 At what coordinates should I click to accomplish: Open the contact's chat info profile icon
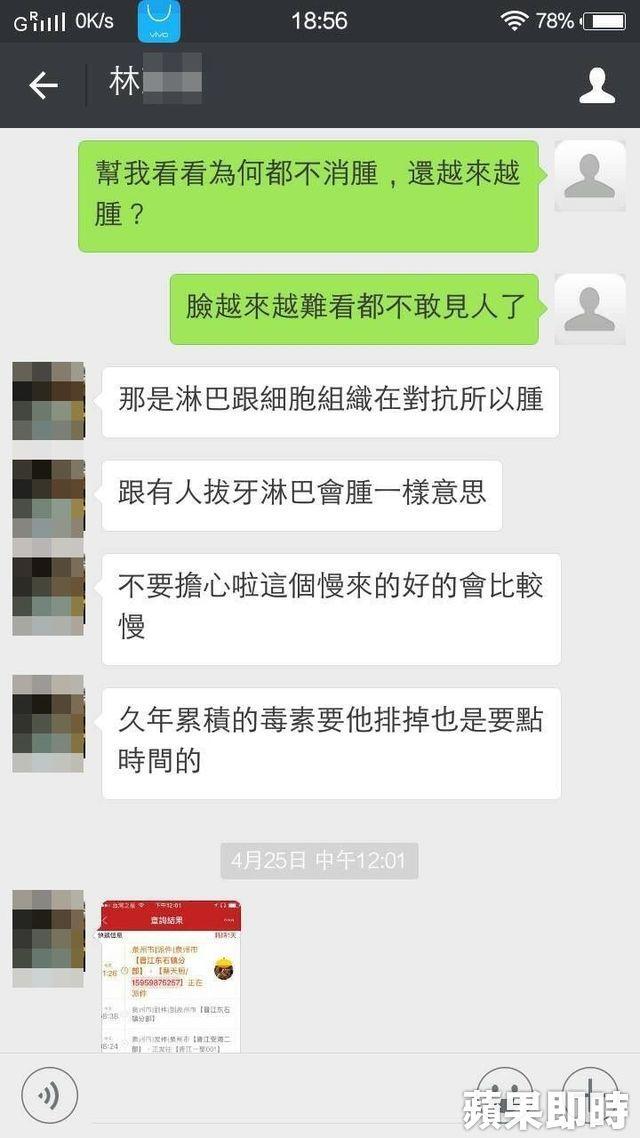coord(597,86)
